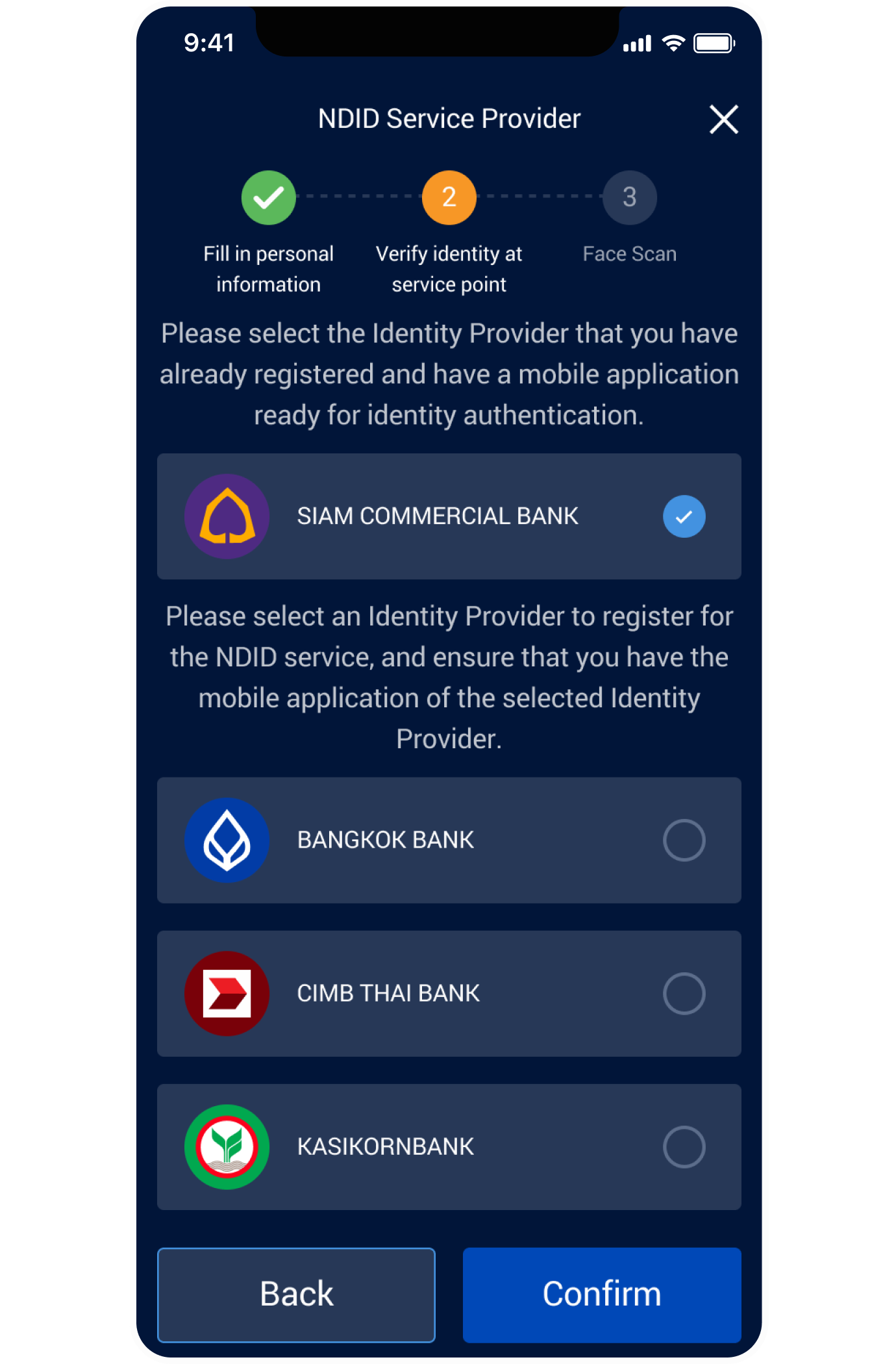Viewport: 896px width, 1364px height.
Task: Pick Kasikornbank as identity provider
Action: point(449,1146)
